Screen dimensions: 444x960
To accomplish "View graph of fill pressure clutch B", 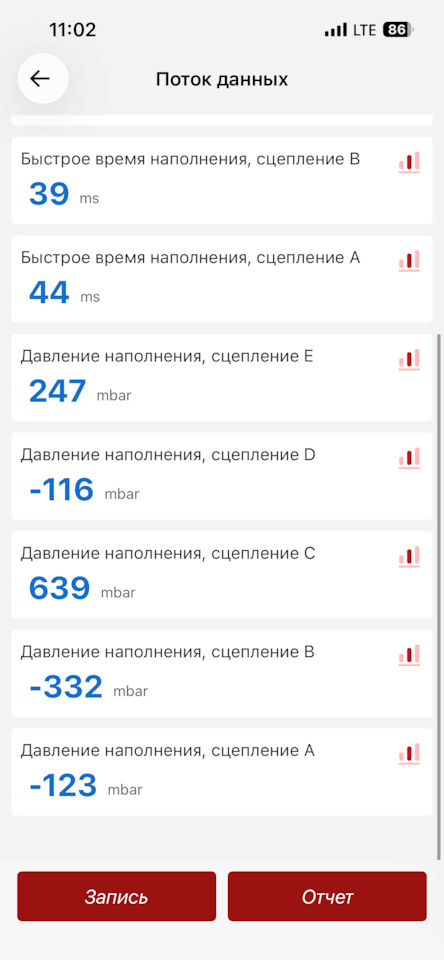I will [x=409, y=655].
